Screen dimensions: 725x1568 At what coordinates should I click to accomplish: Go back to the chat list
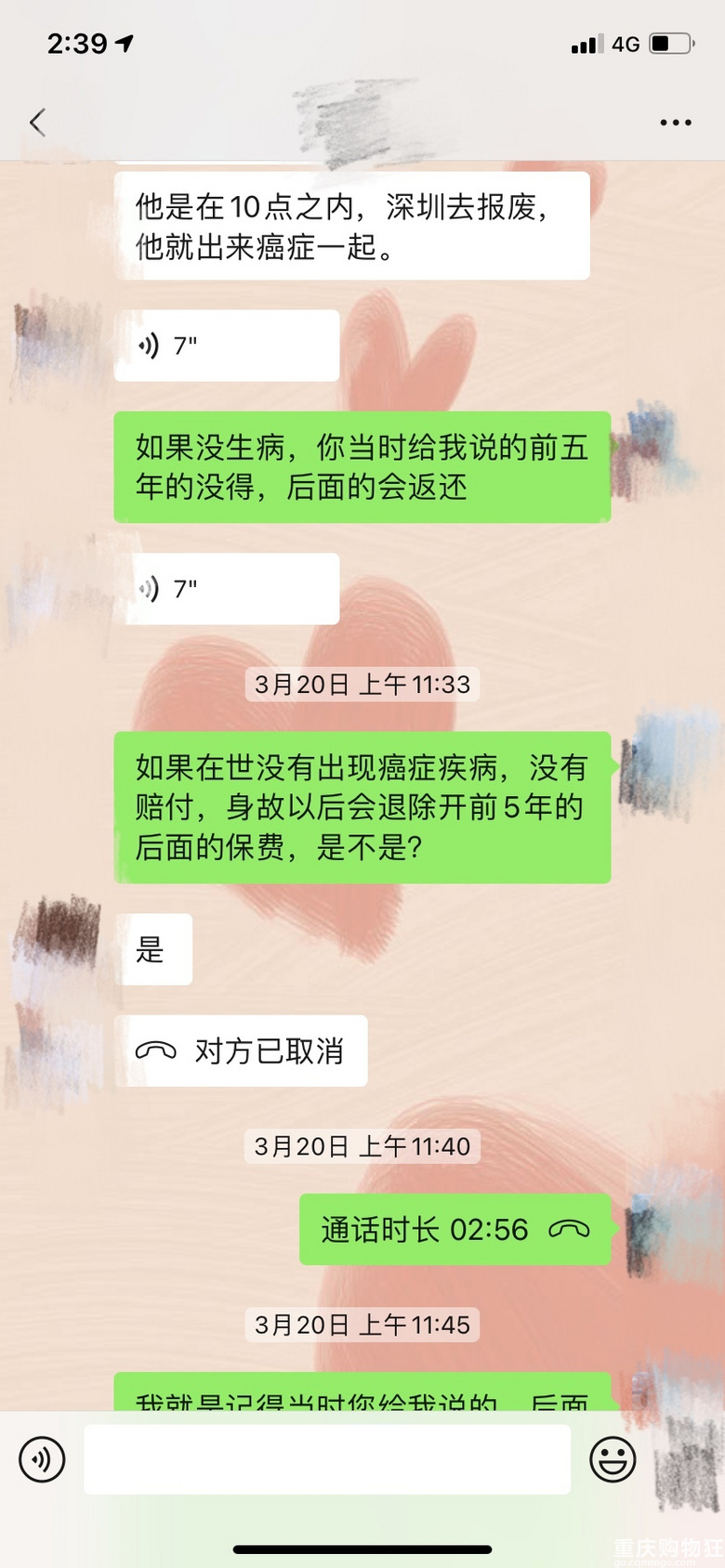point(37,123)
